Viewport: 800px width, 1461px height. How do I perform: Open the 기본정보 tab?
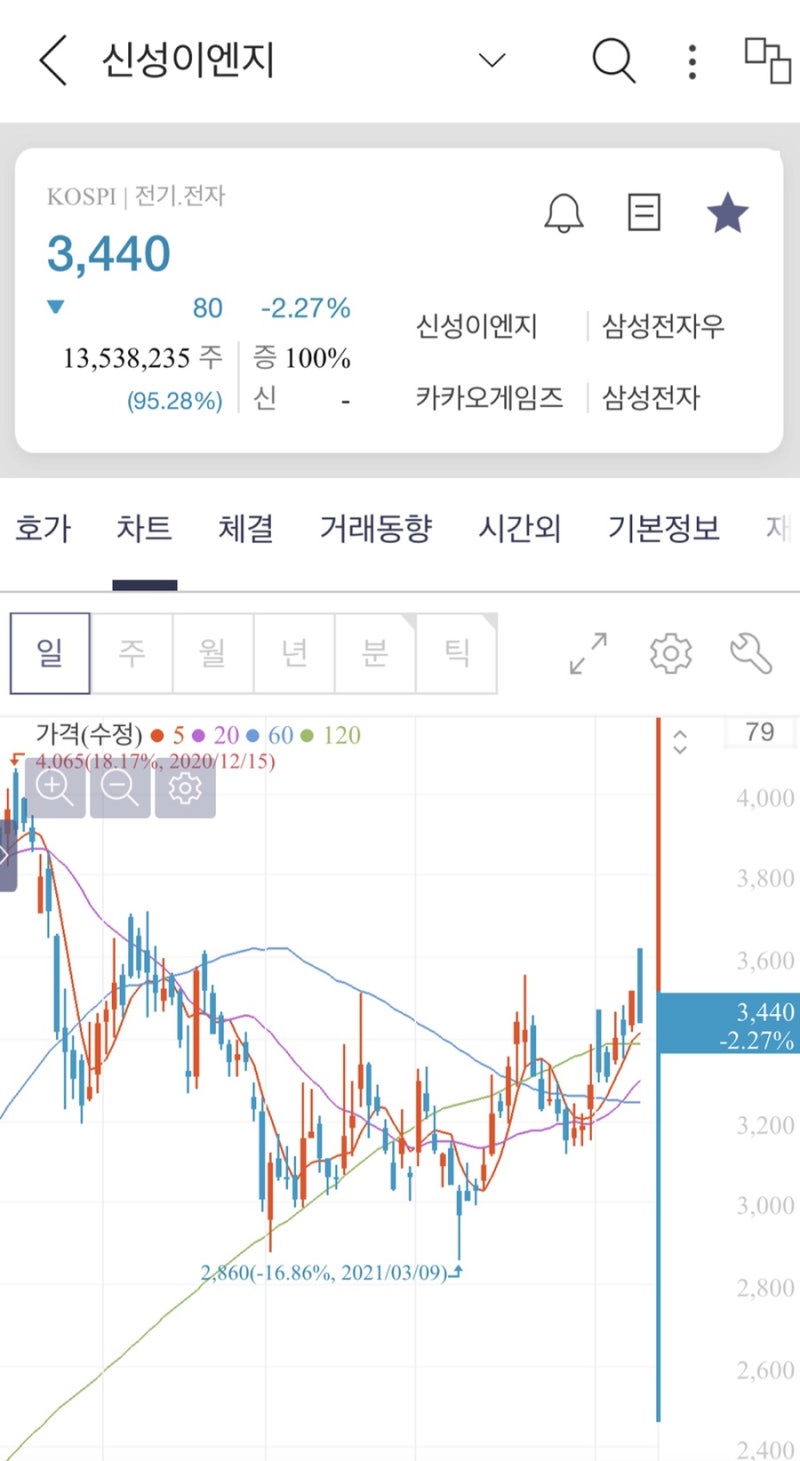662,529
